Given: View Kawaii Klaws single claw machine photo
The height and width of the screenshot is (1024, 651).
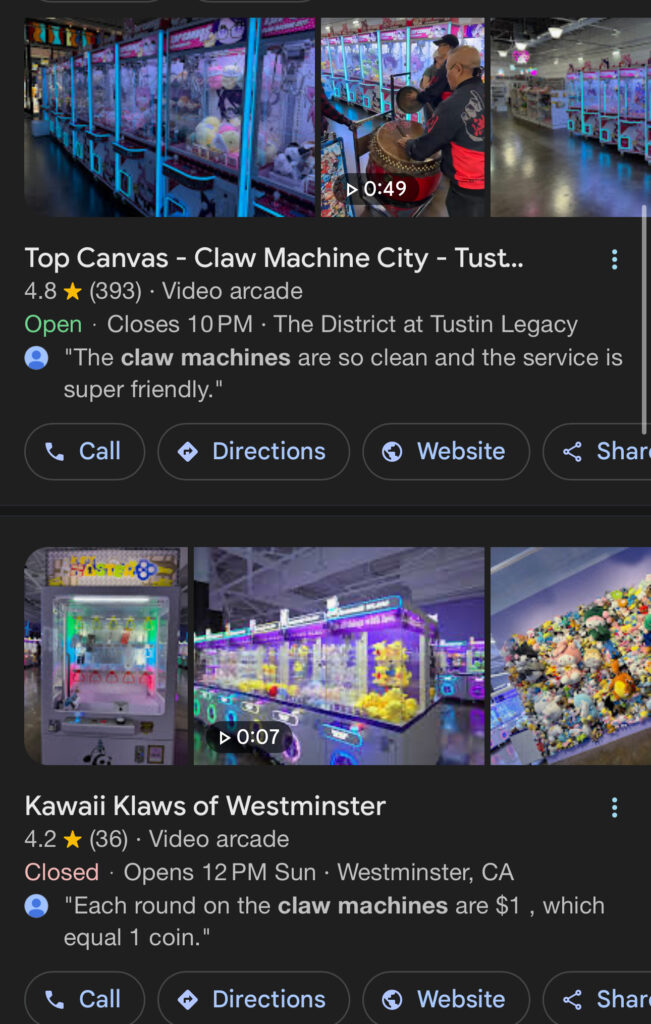Looking at the screenshot, I should [x=106, y=656].
